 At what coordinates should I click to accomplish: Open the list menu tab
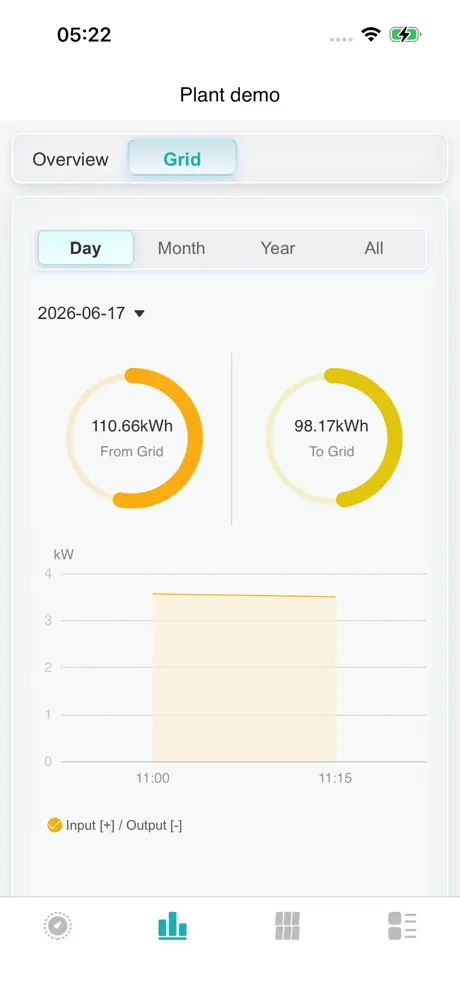point(402,926)
